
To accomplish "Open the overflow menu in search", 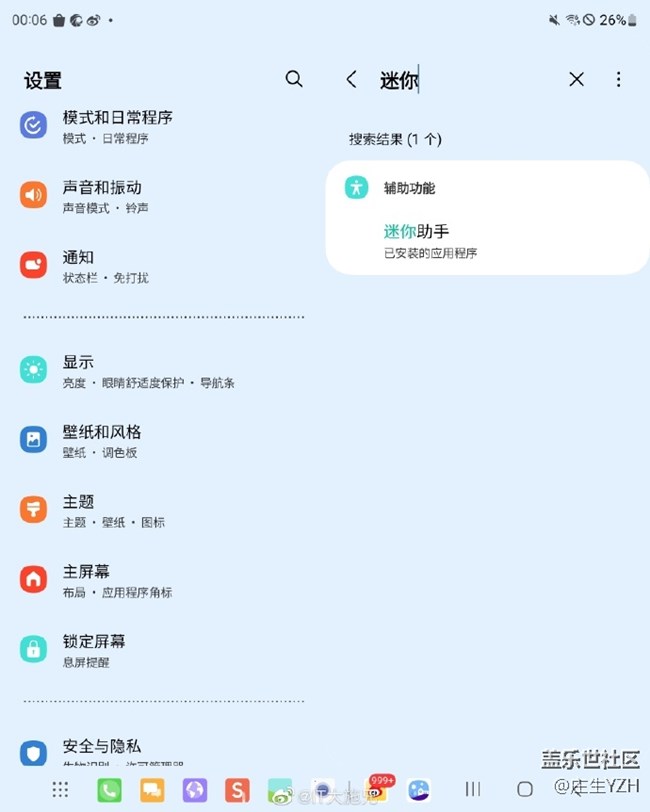I will 618,79.
